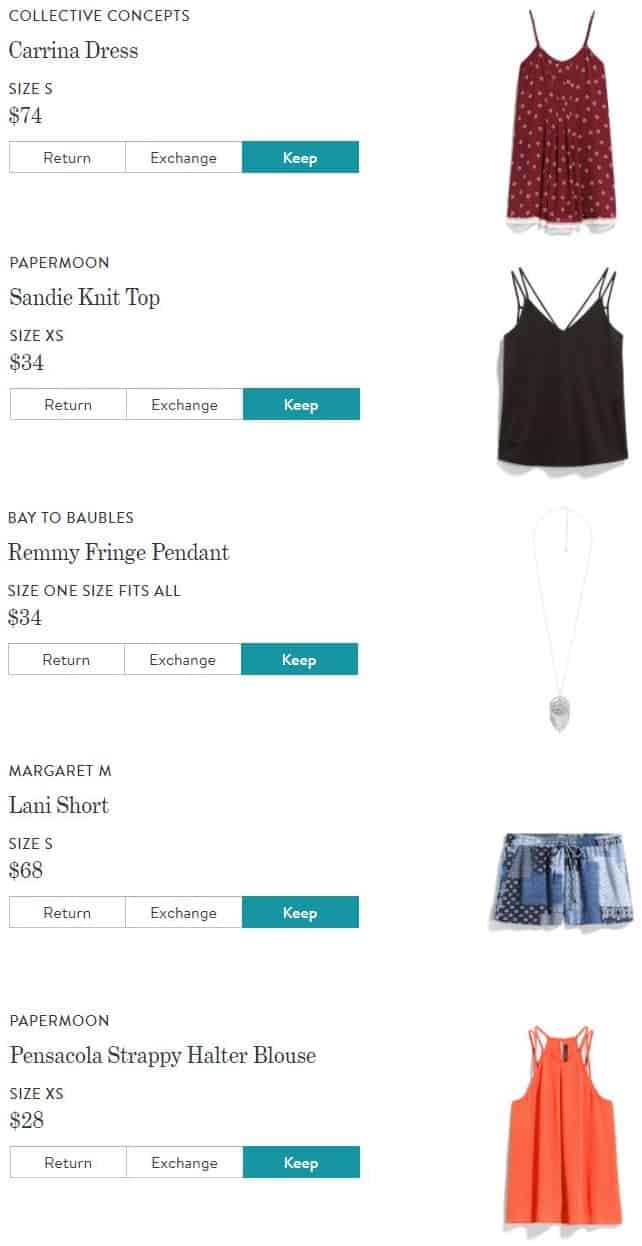
Task: Choose Exchange for the Pensacola Strappy Halter Blouse
Action: pos(185,1162)
